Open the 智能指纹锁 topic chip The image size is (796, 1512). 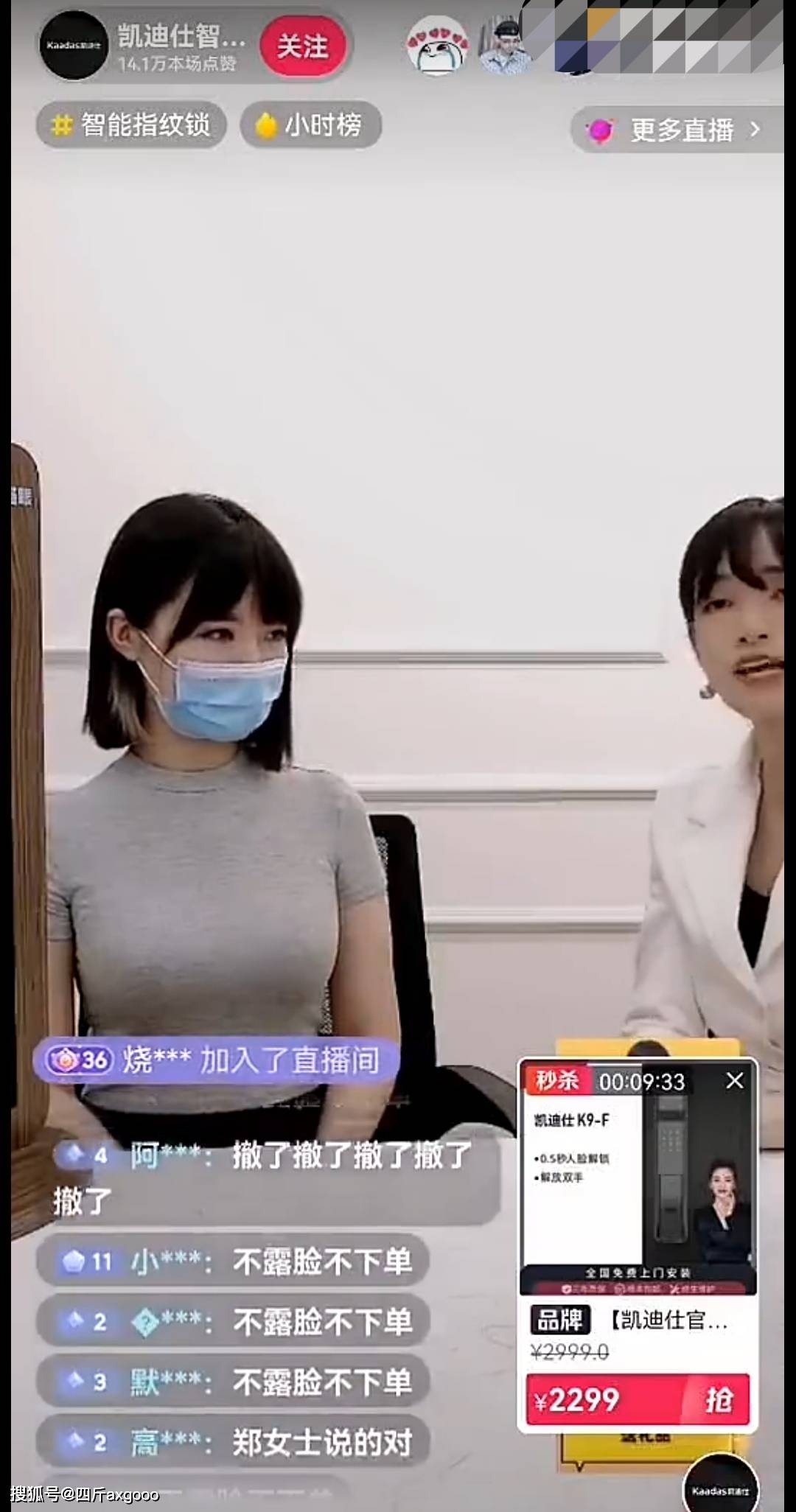[x=131, y=125]
